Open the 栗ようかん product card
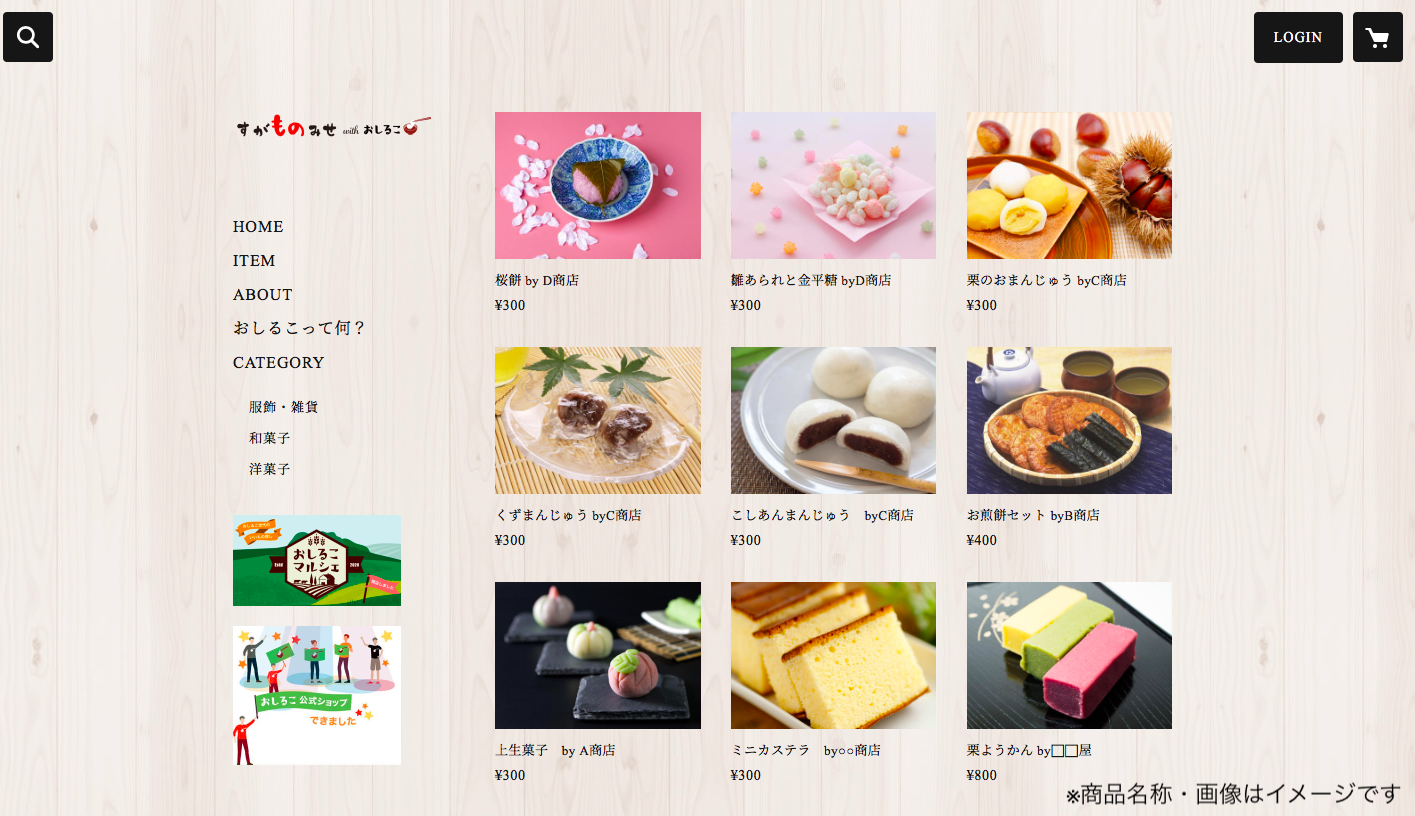 [1069, 655]
